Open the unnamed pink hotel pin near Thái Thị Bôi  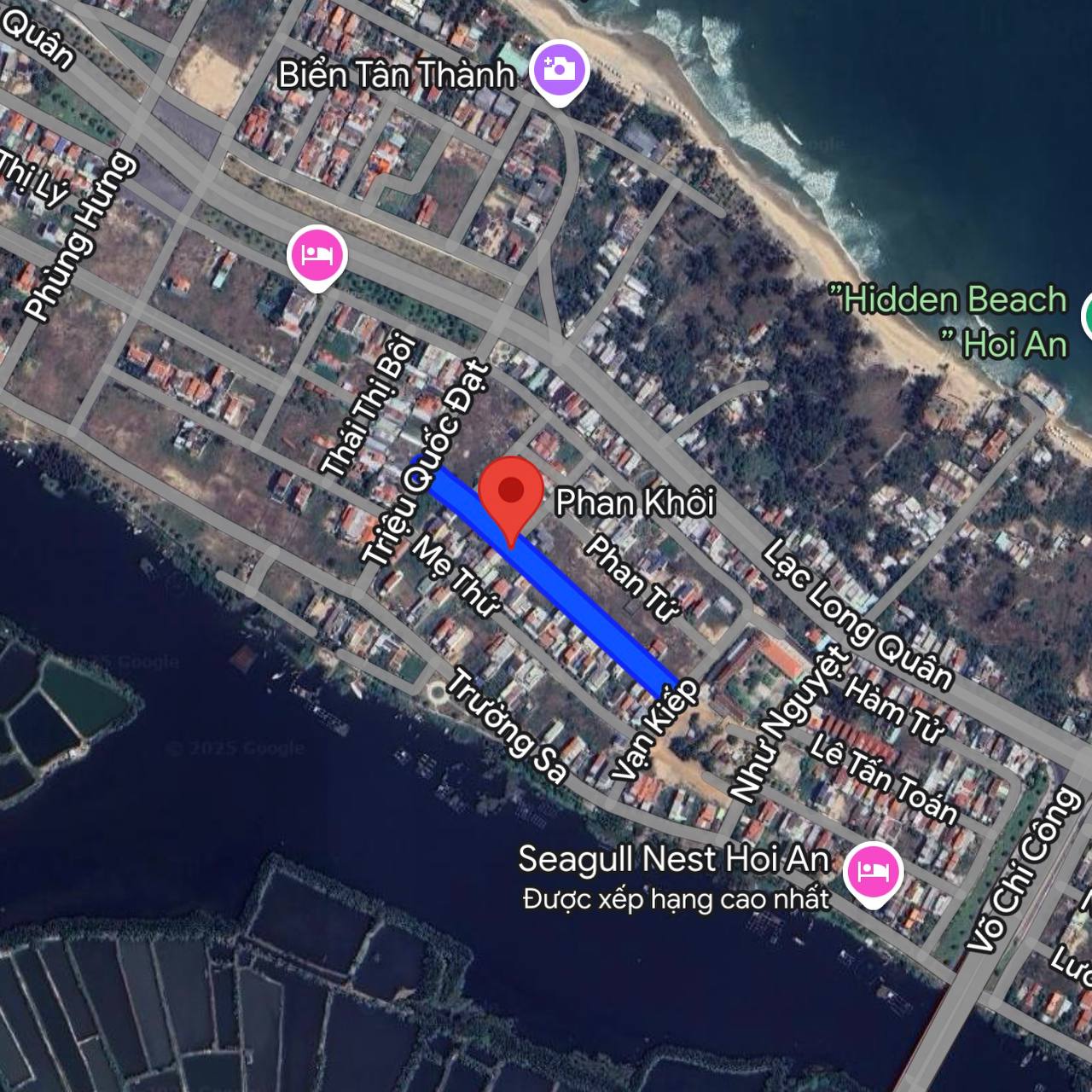click(x=317, y=254)
